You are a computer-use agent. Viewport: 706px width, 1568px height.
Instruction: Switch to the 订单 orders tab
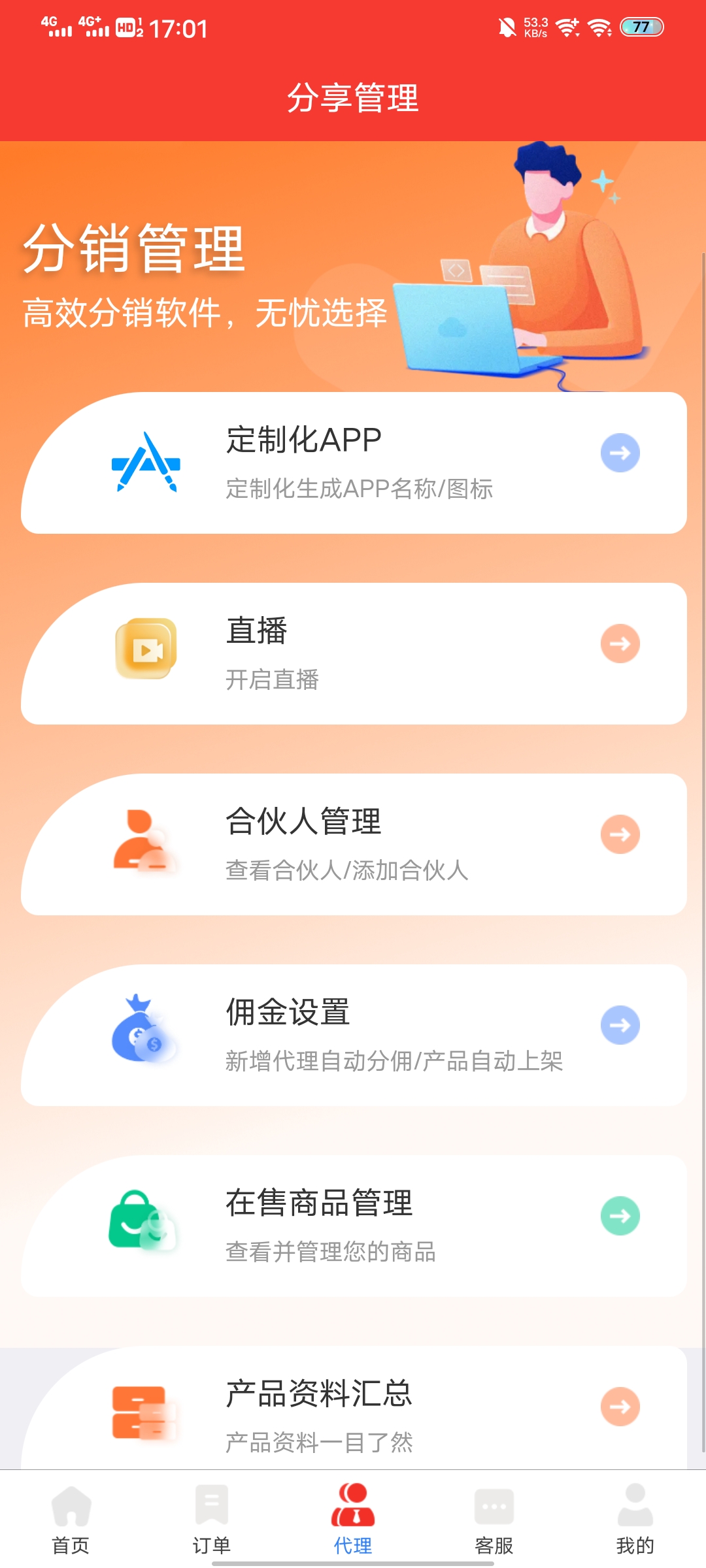click(x=212, y=1519)
